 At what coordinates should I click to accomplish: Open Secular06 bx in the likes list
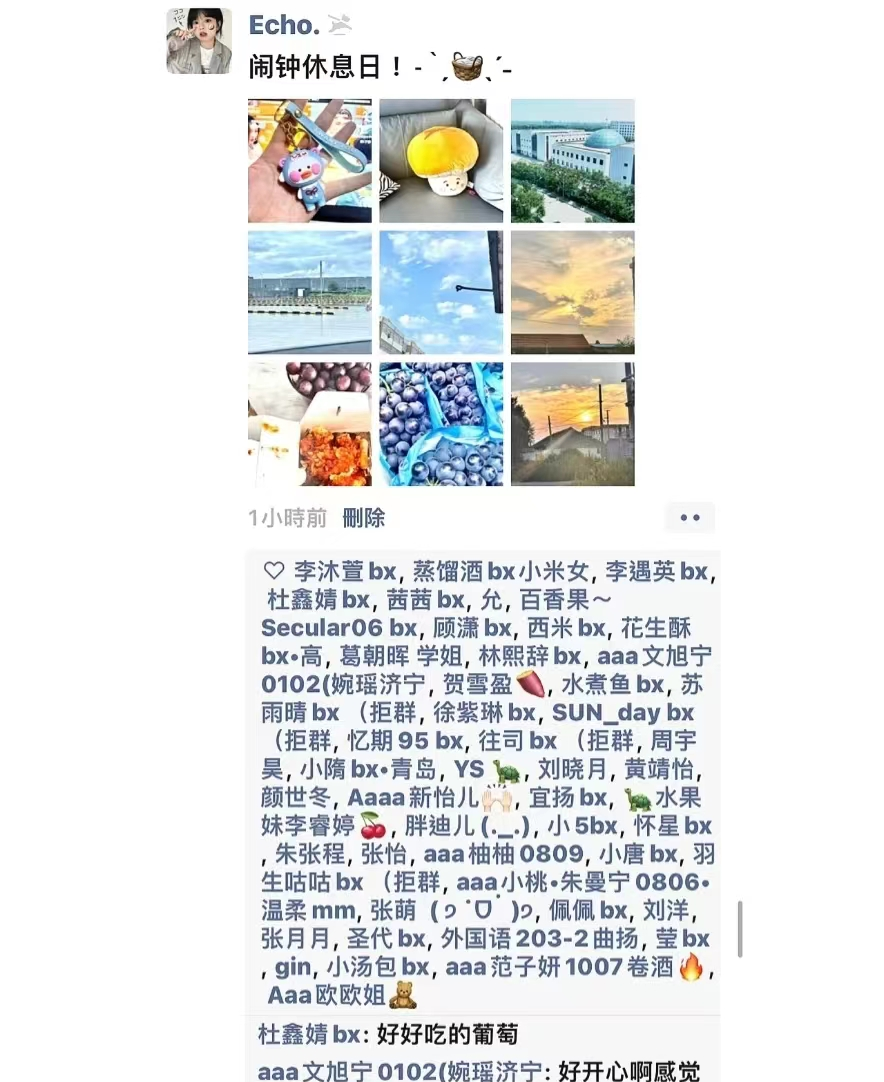338,628
